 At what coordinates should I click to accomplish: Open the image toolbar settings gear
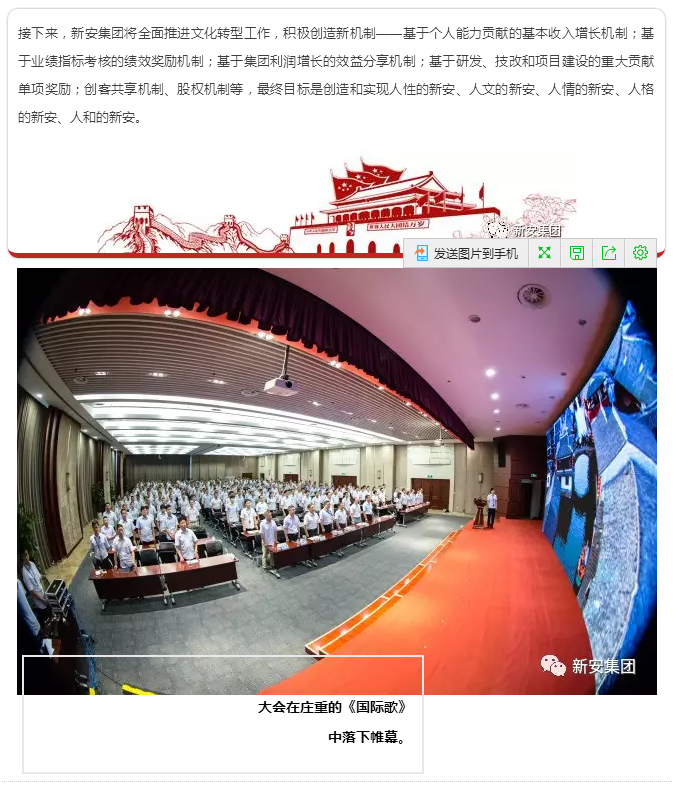click(640, 253)
